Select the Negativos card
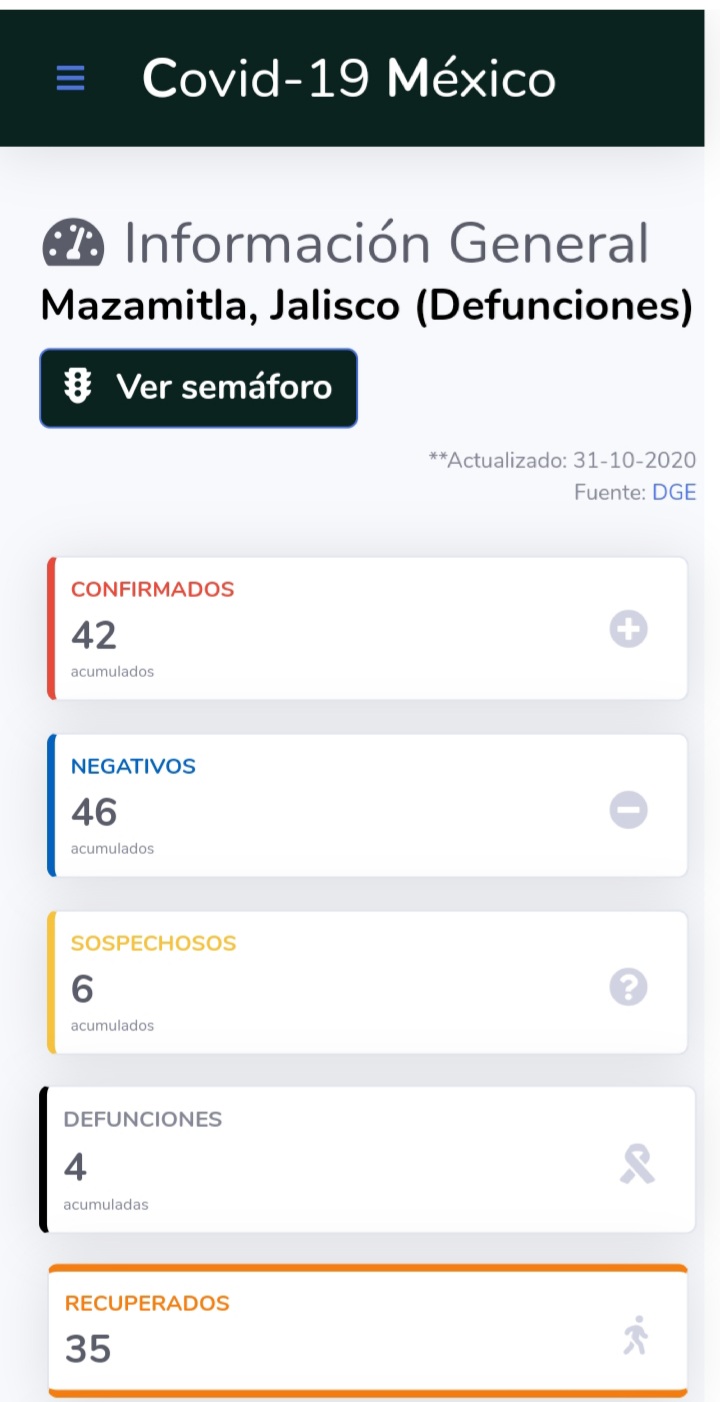Image resolution: width=720 pixels, height=1402 pixels. tap(367, 805)
